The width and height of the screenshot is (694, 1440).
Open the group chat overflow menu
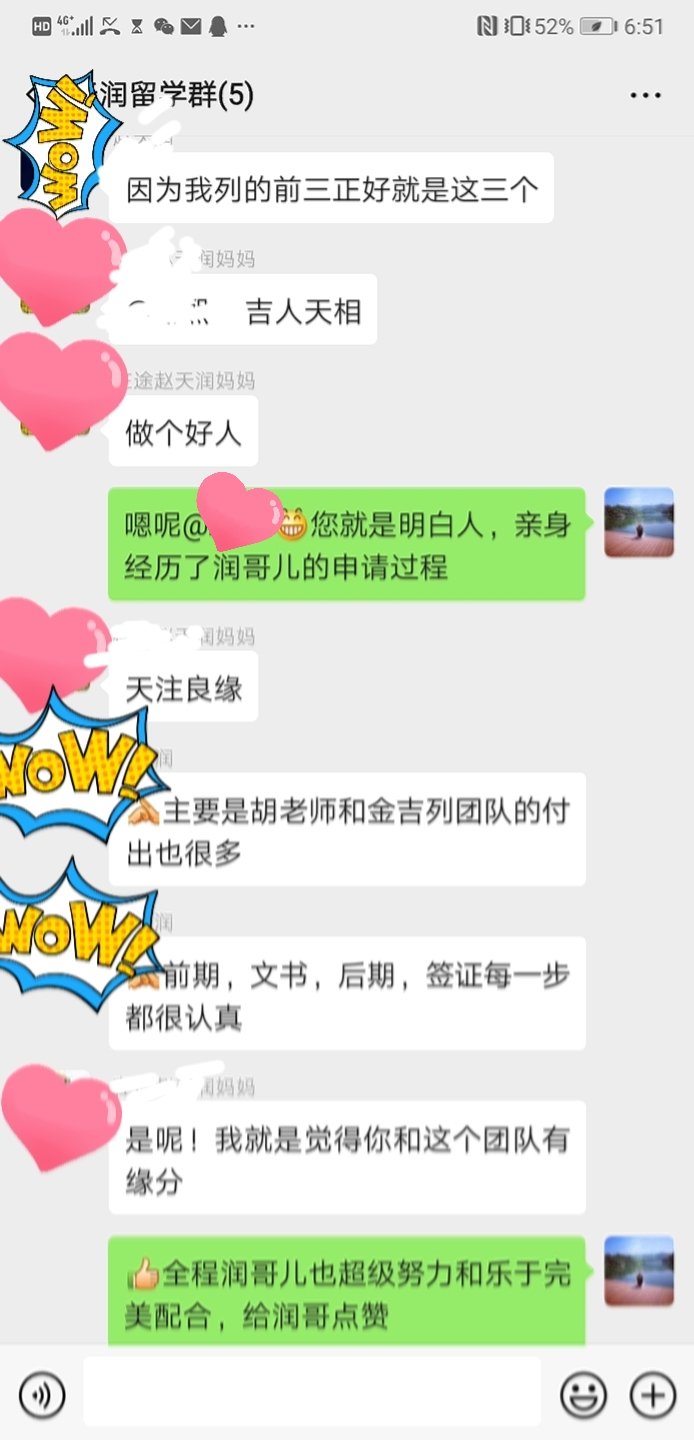click(645, 96)
